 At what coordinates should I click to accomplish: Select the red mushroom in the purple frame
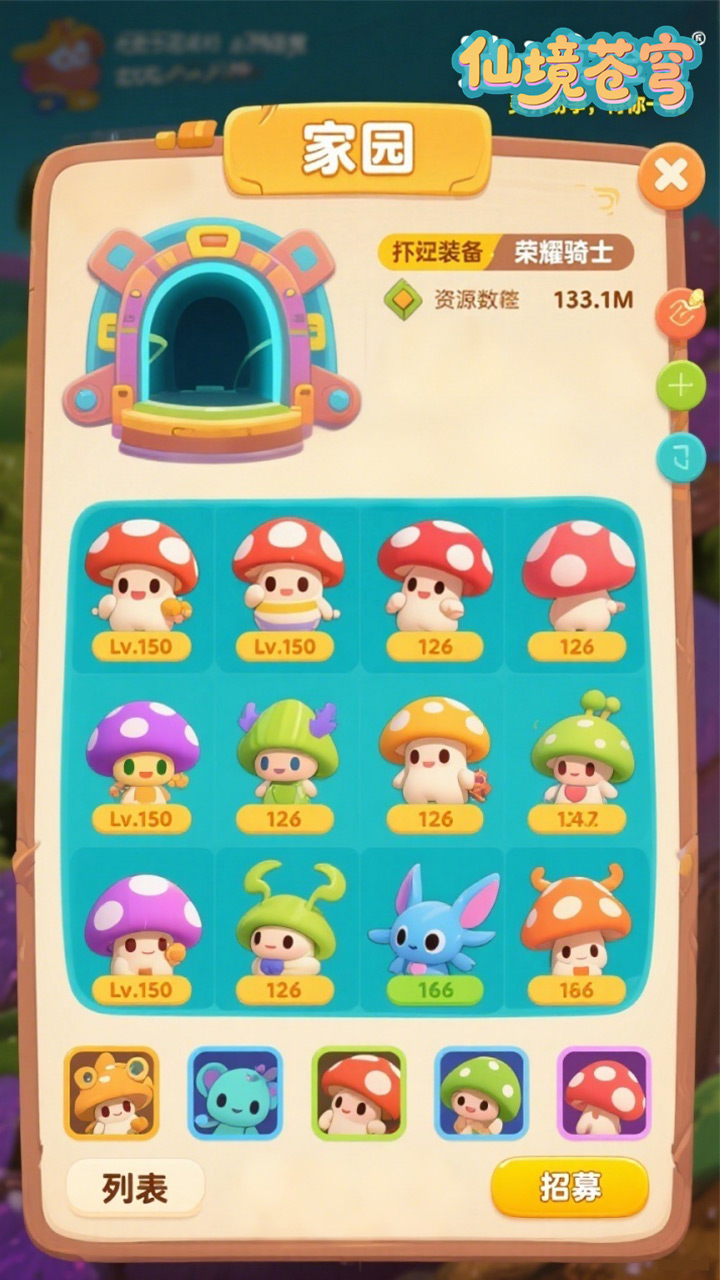pyautogui.click(x=604, y=1094)
